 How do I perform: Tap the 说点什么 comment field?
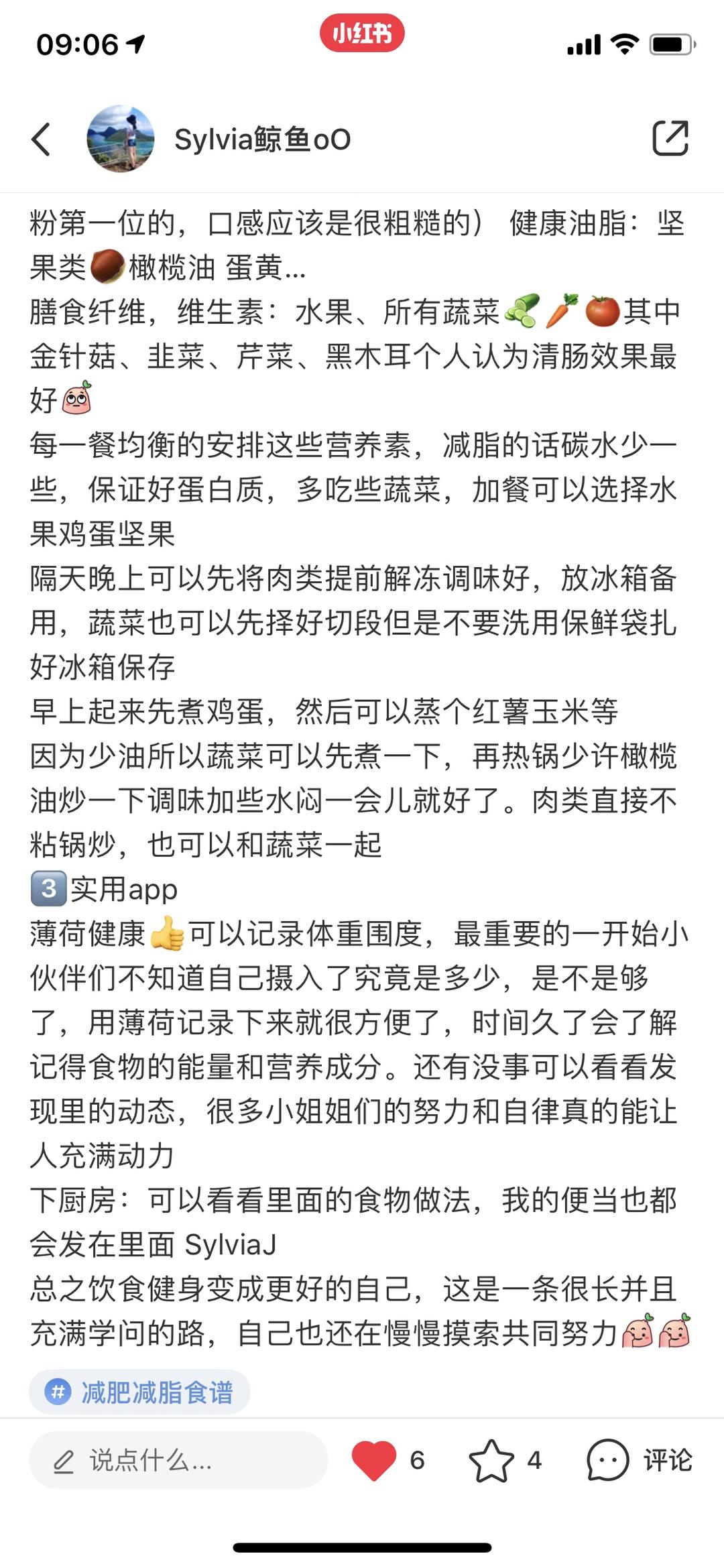[x=178, y=1460]
